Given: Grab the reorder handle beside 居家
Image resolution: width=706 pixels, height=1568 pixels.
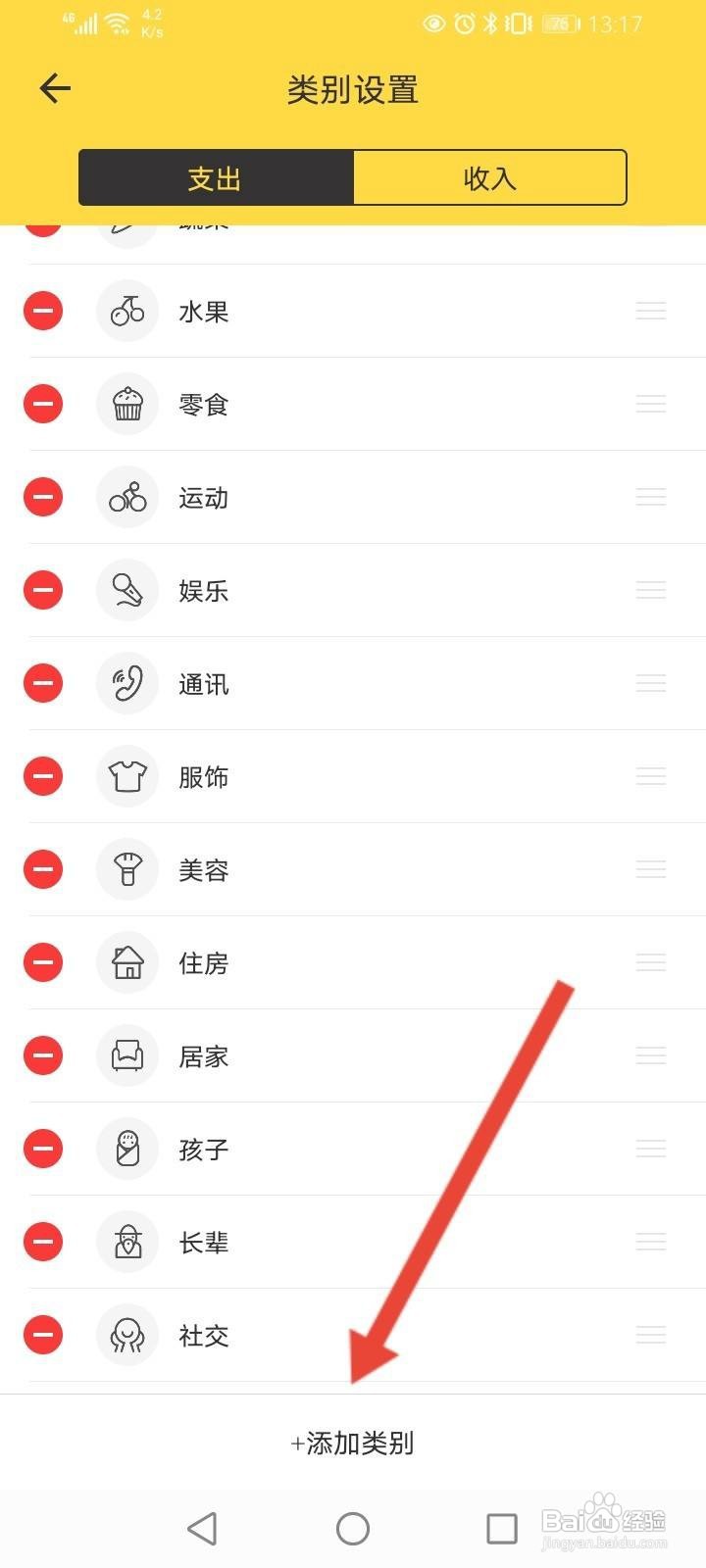Looking at the screenshot, I should 650,1055.
